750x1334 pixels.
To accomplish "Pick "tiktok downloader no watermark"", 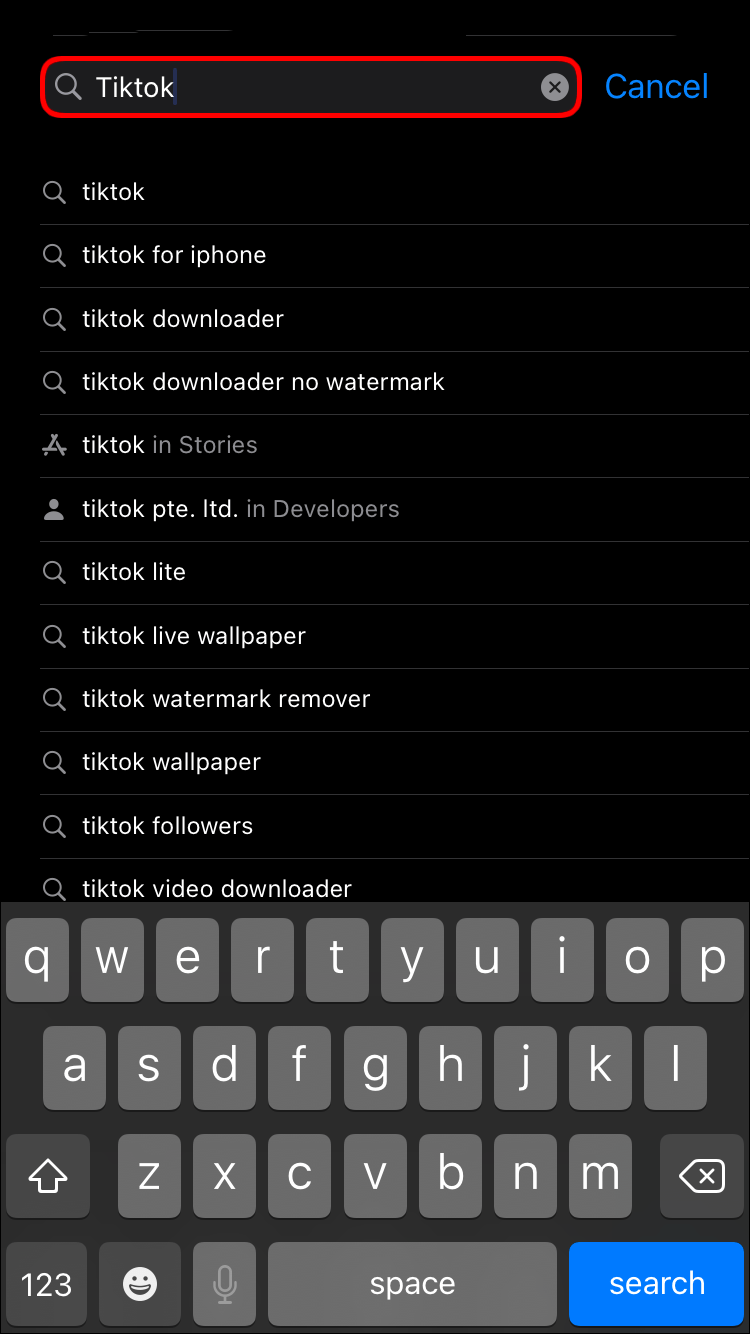I will click(263, 382).
